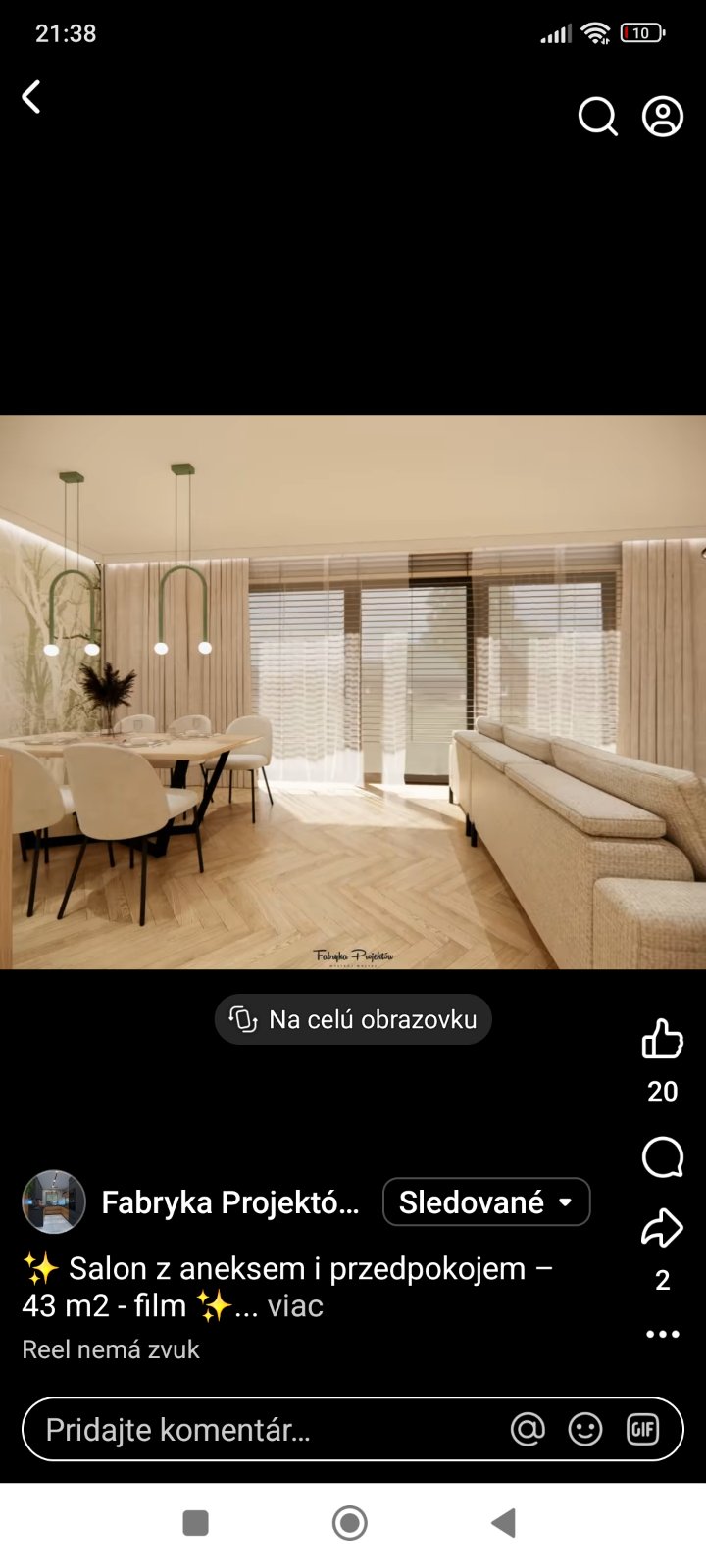Tap the Na celú obrazovku button
The image size is (706, 1568).
pos(353,1019)
